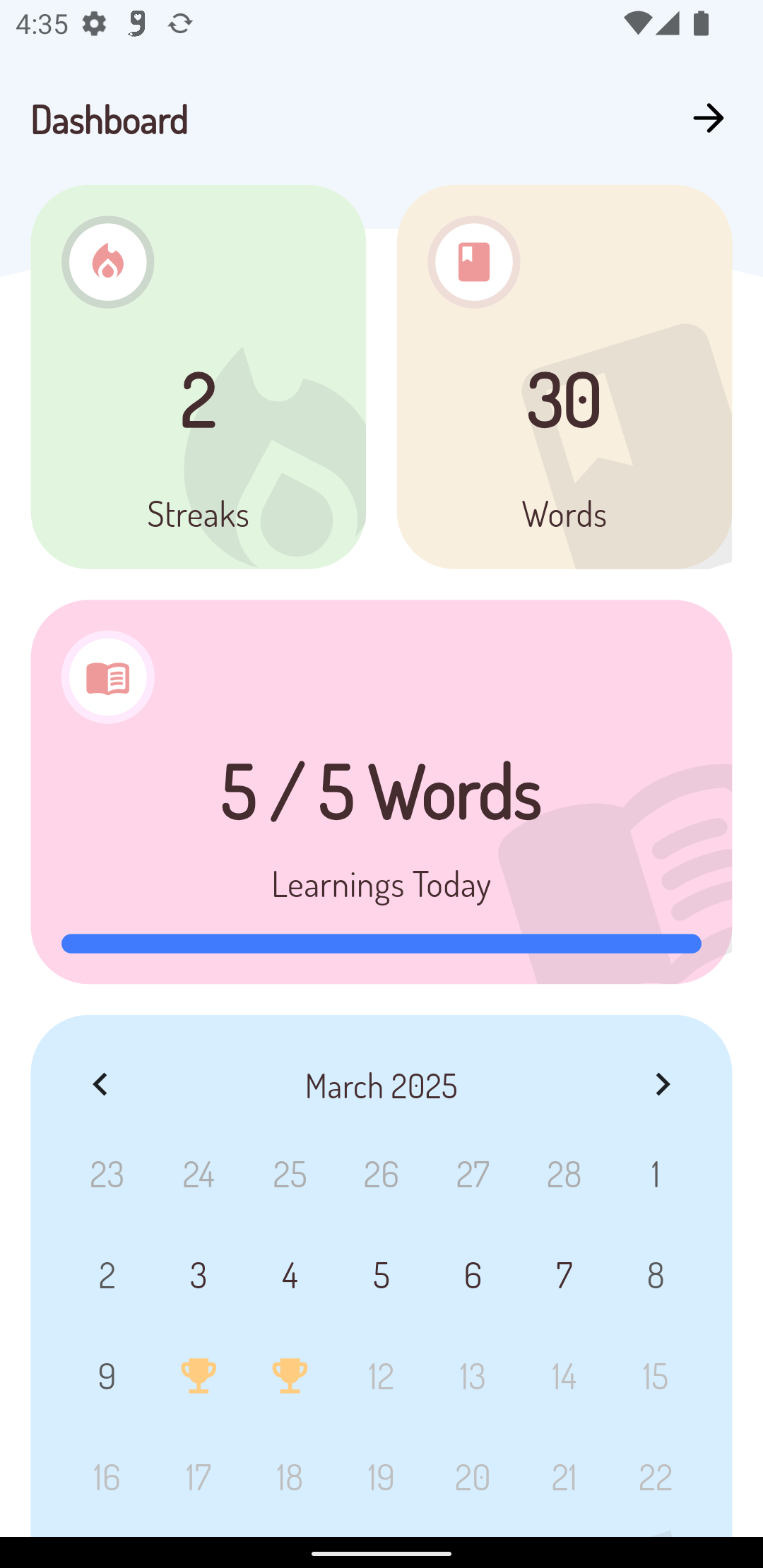Pick March 3 on the calendar
Image resolution: width=763 pixels, height=1568 pixels.
[x=199, y=1275]
